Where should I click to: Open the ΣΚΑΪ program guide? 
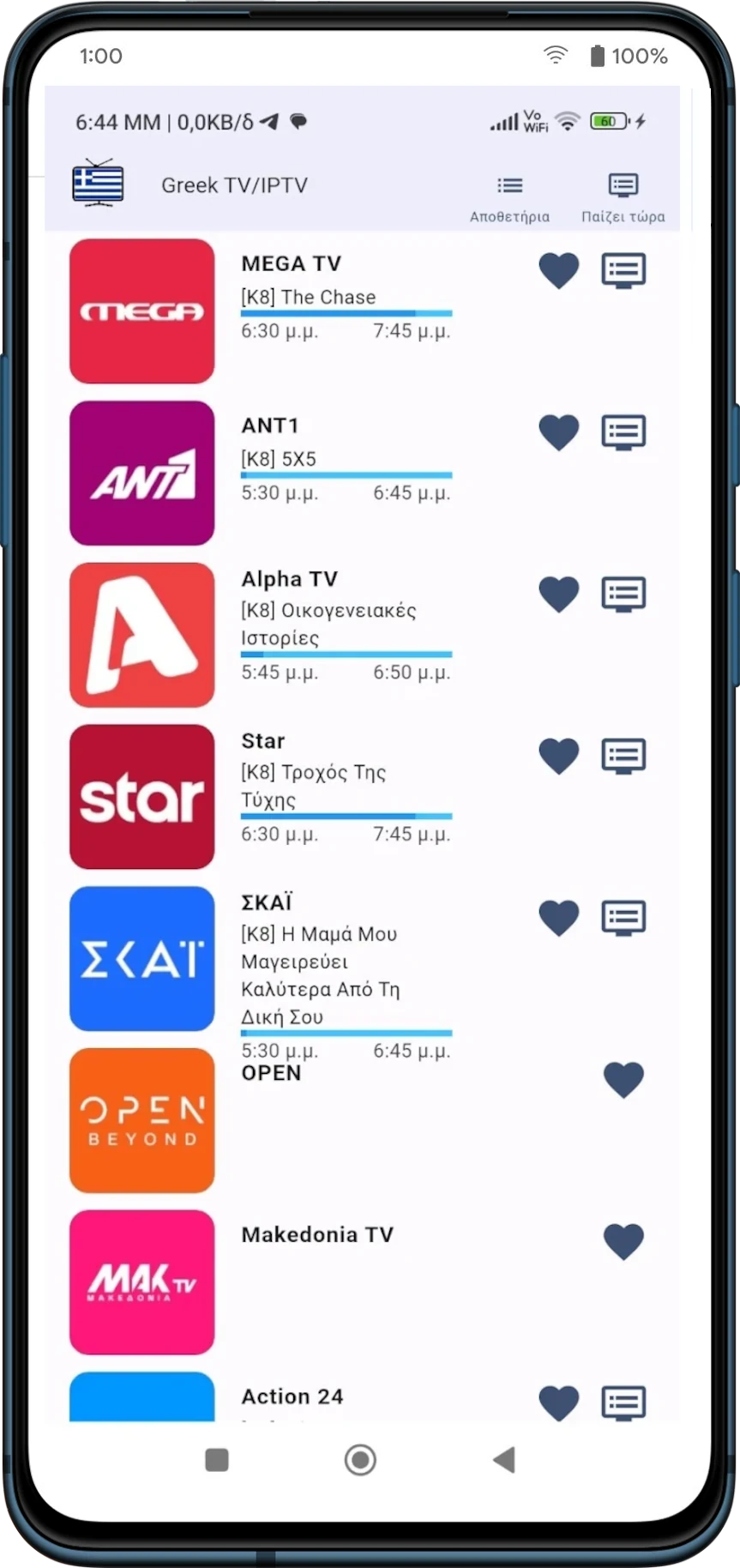(623, 918)
